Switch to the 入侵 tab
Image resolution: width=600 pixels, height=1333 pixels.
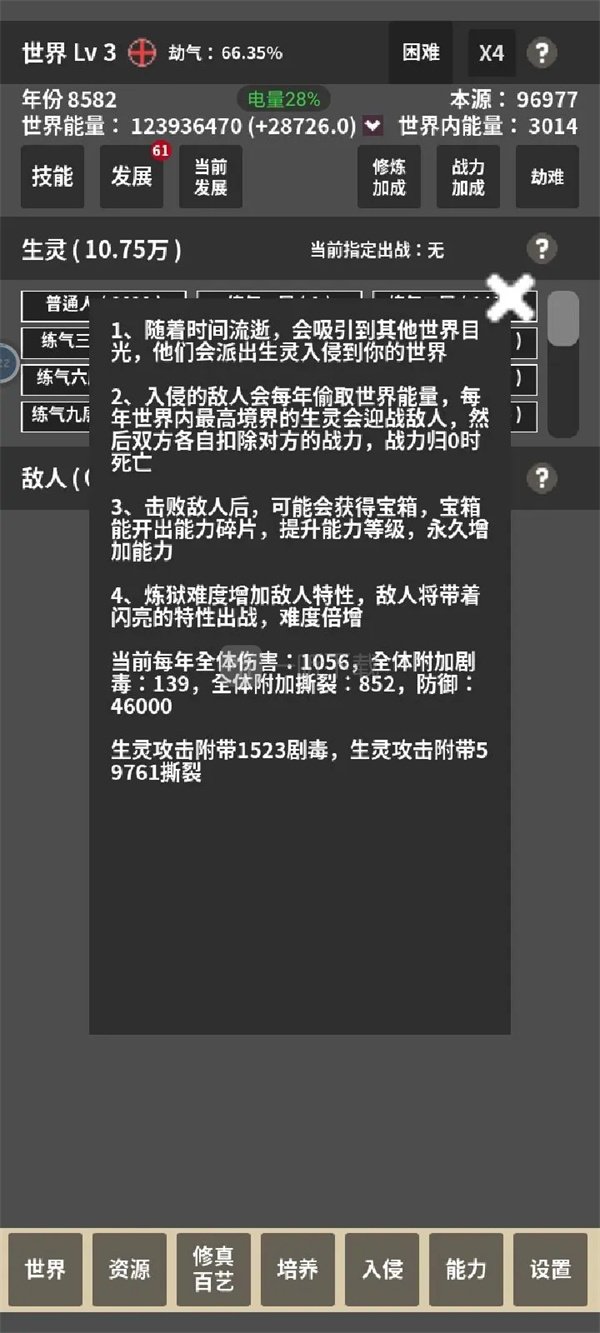(x=382, y=1269)
